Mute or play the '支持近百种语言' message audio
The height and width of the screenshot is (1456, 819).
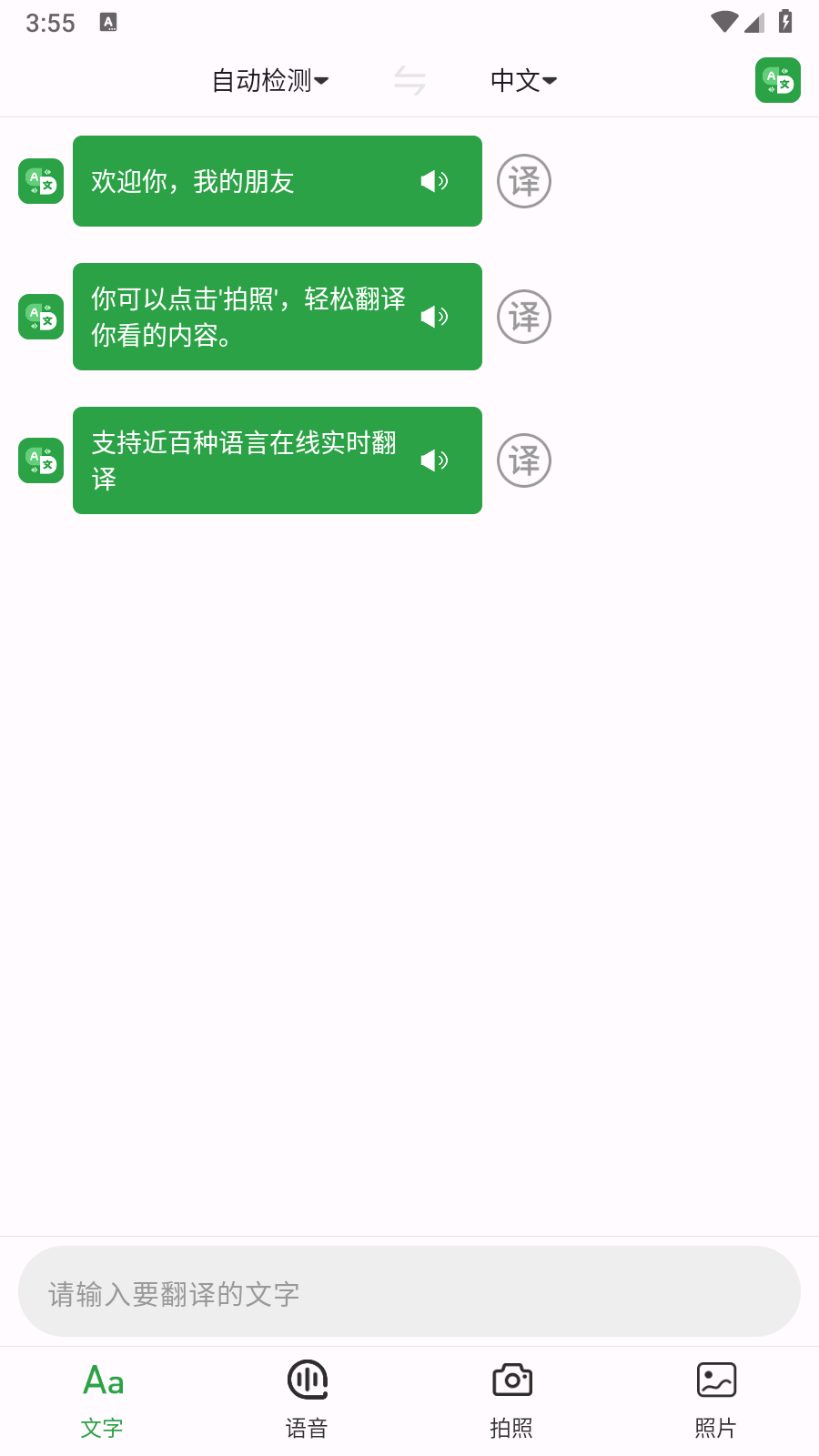(435, 460)
